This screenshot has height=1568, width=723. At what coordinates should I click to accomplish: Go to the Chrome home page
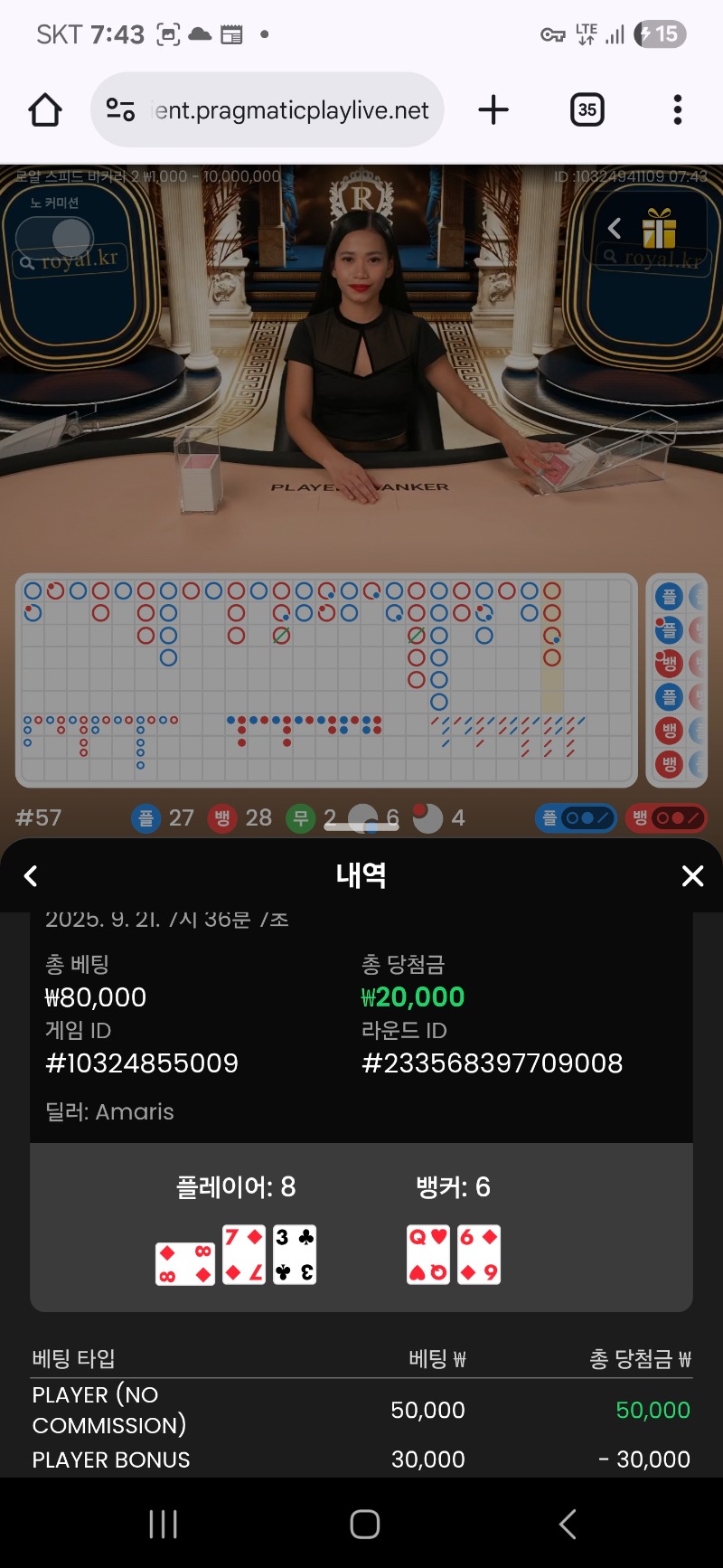[45, 110]
